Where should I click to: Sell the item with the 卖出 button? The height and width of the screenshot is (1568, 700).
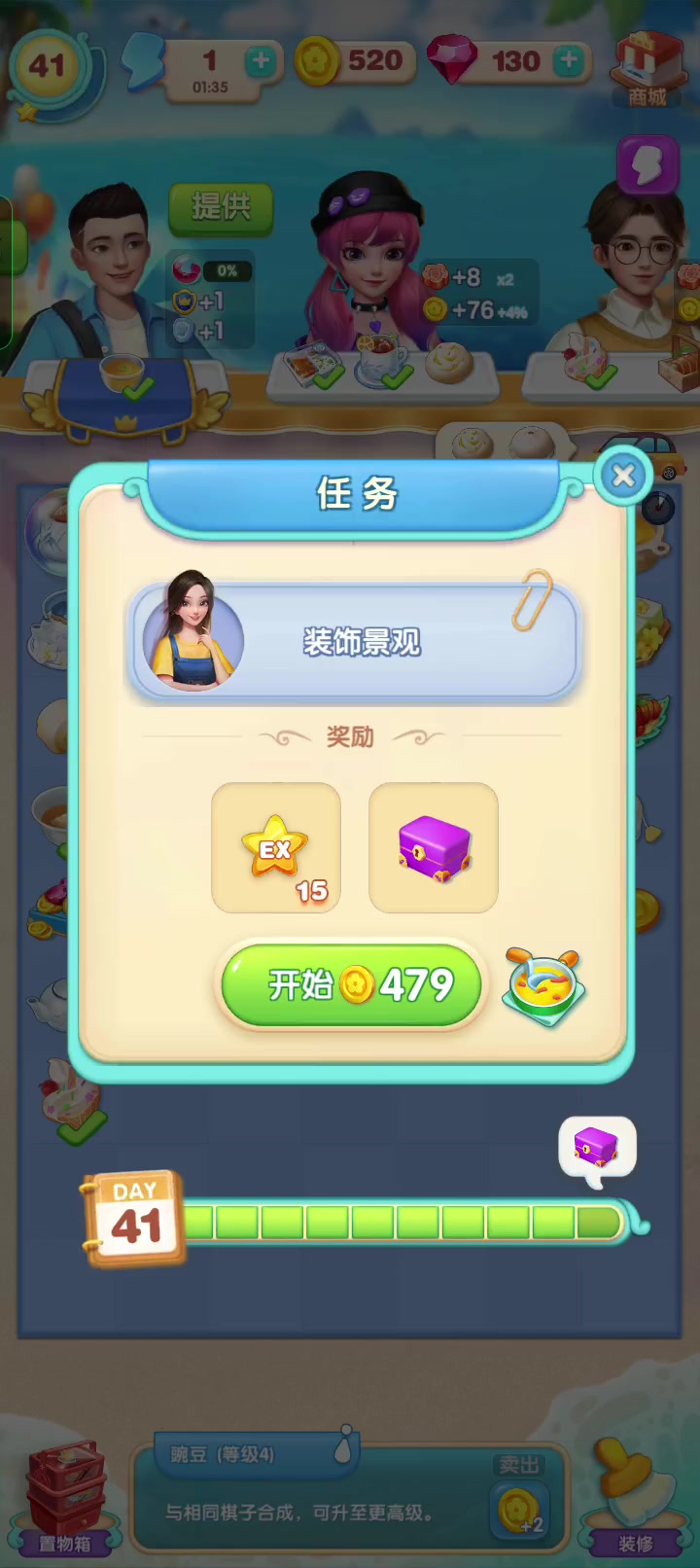click(x=519, y=1497)
